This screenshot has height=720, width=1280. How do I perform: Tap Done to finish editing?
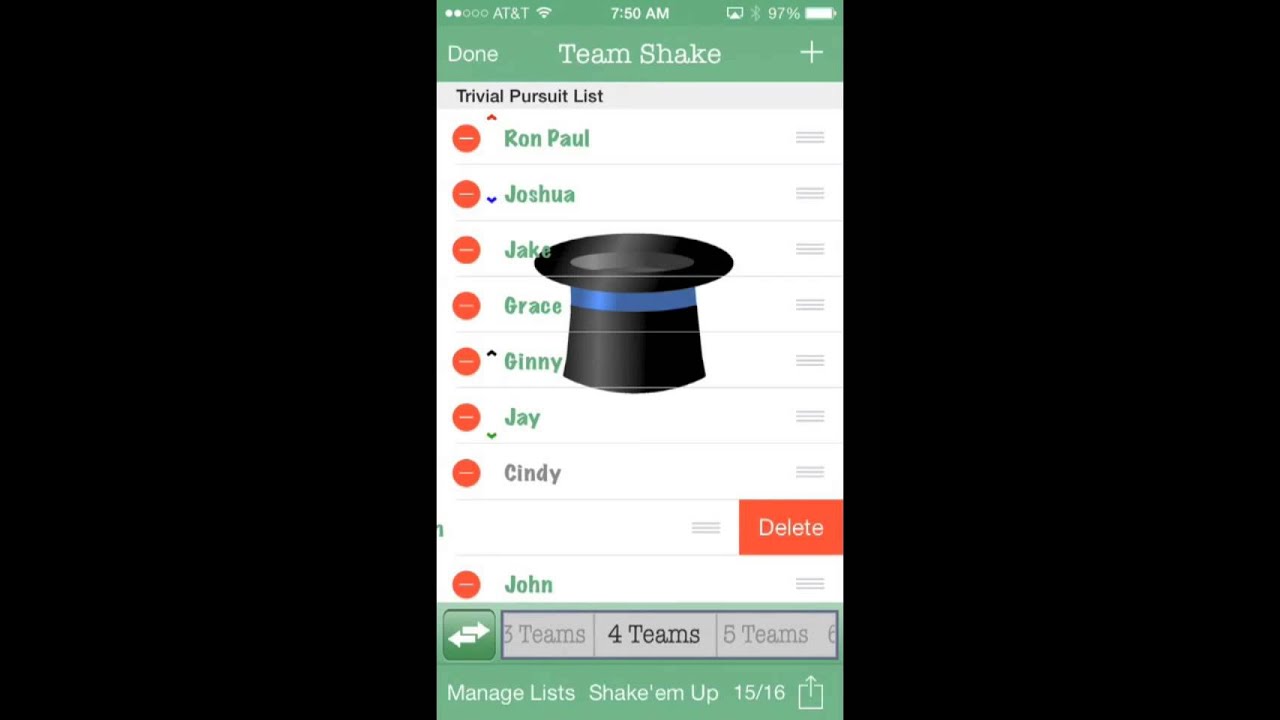tap(472, 54)
